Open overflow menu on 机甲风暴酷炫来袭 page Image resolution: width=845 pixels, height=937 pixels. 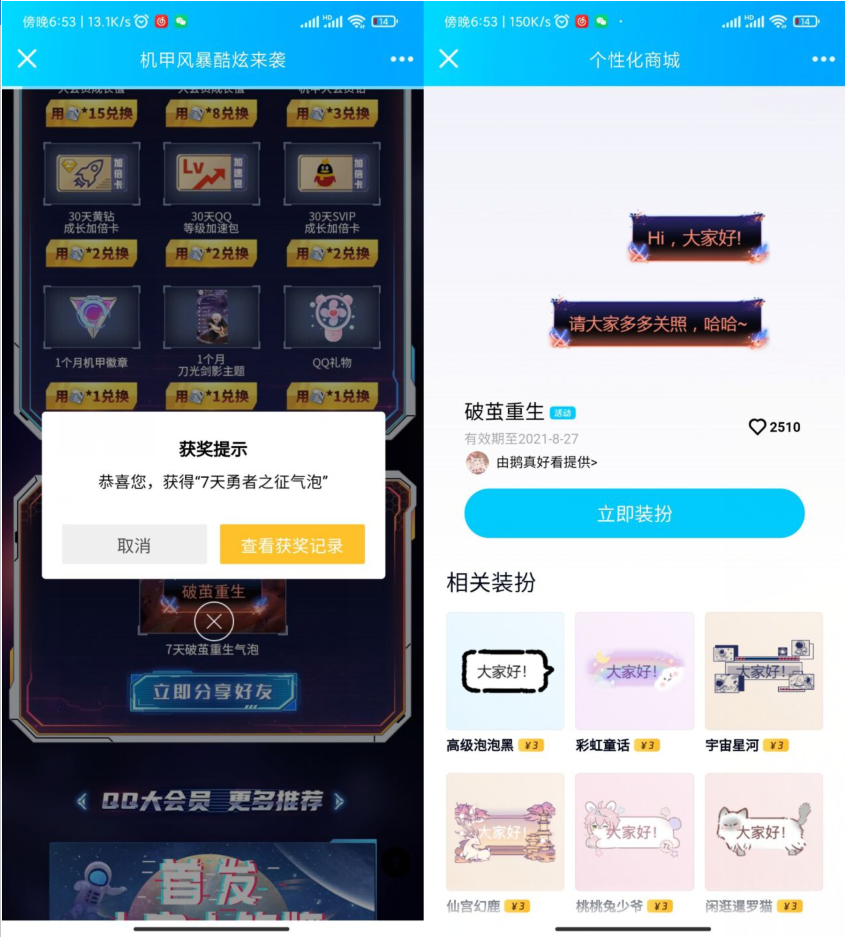pos(402,59)
